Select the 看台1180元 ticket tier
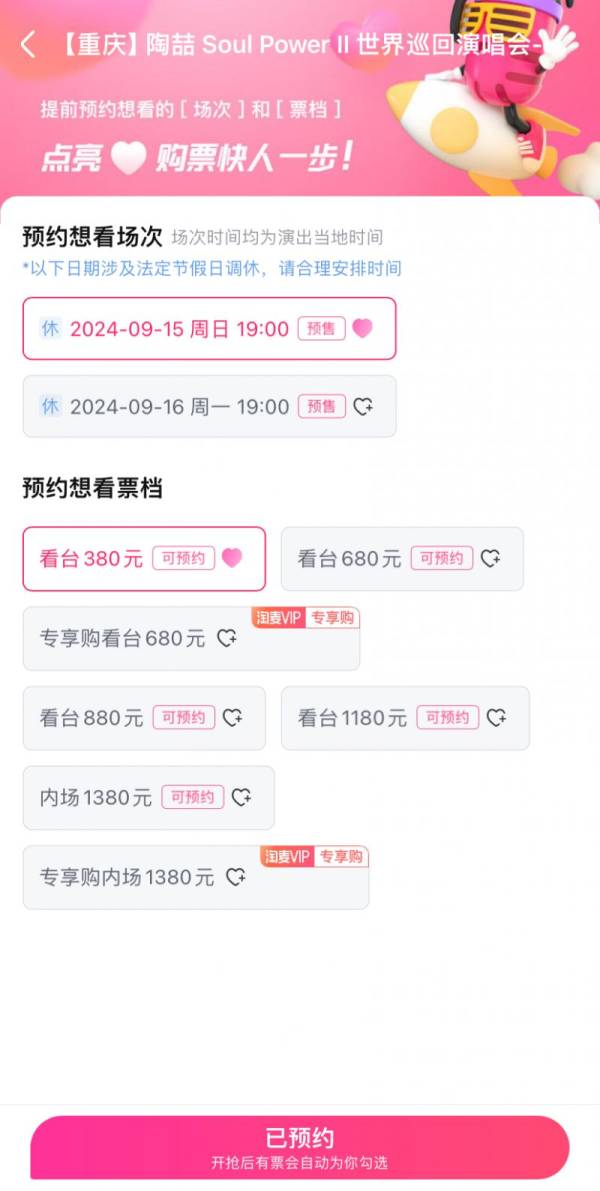The width and height of the screenshot is (600, 1191). (x=404, y=718)
